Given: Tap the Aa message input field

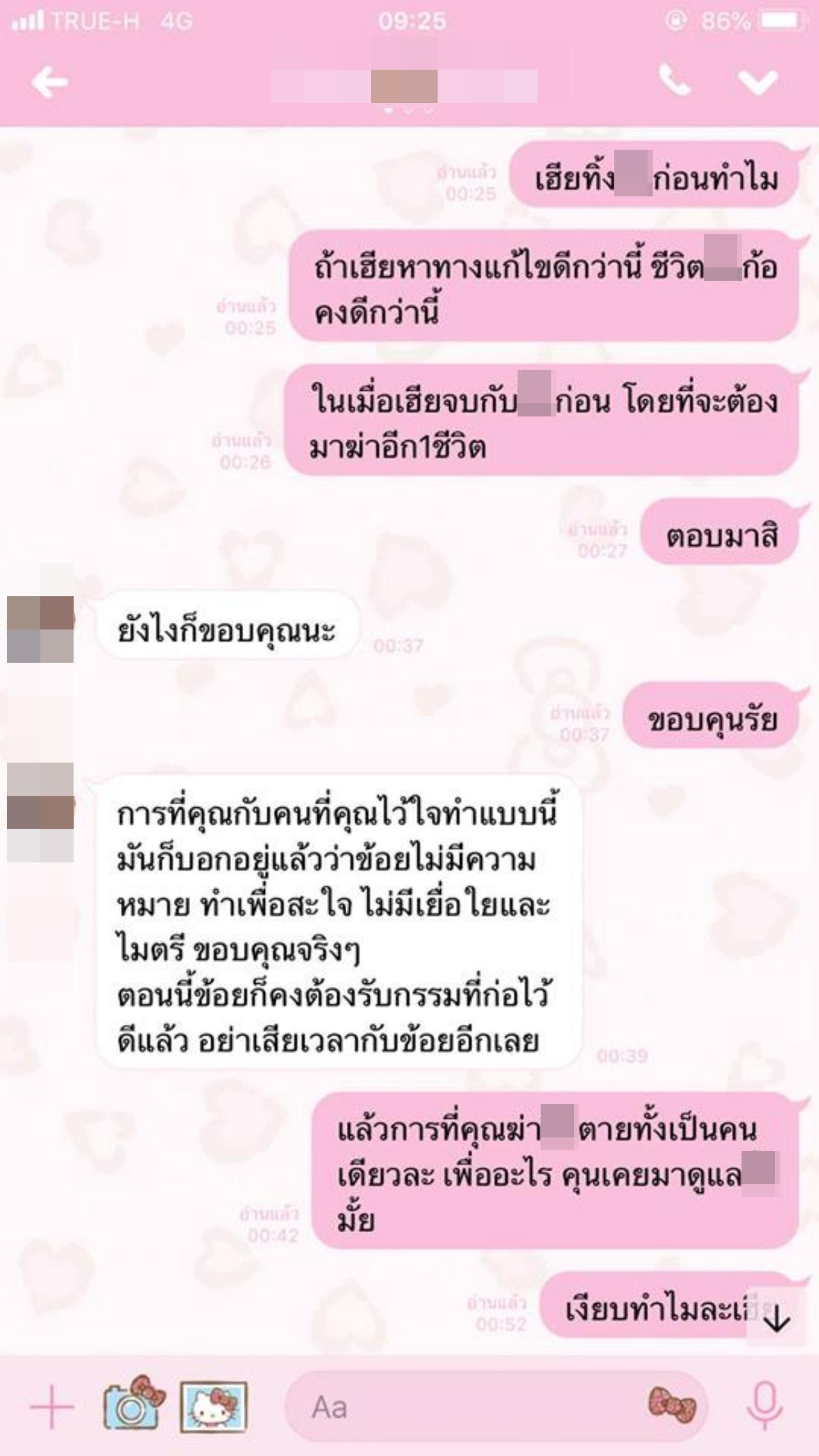Looking at the screenshot, I should 461,1407.
